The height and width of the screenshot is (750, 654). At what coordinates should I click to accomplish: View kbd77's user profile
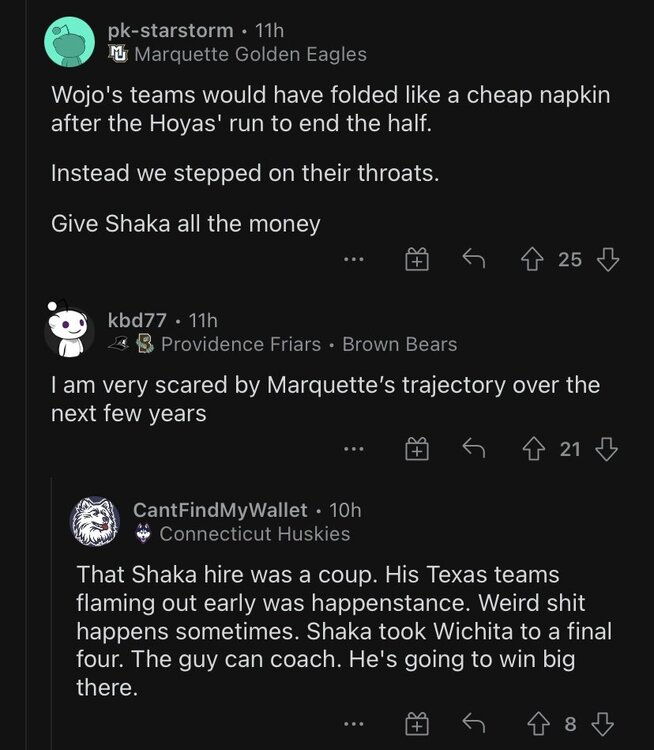pos(136,320)
